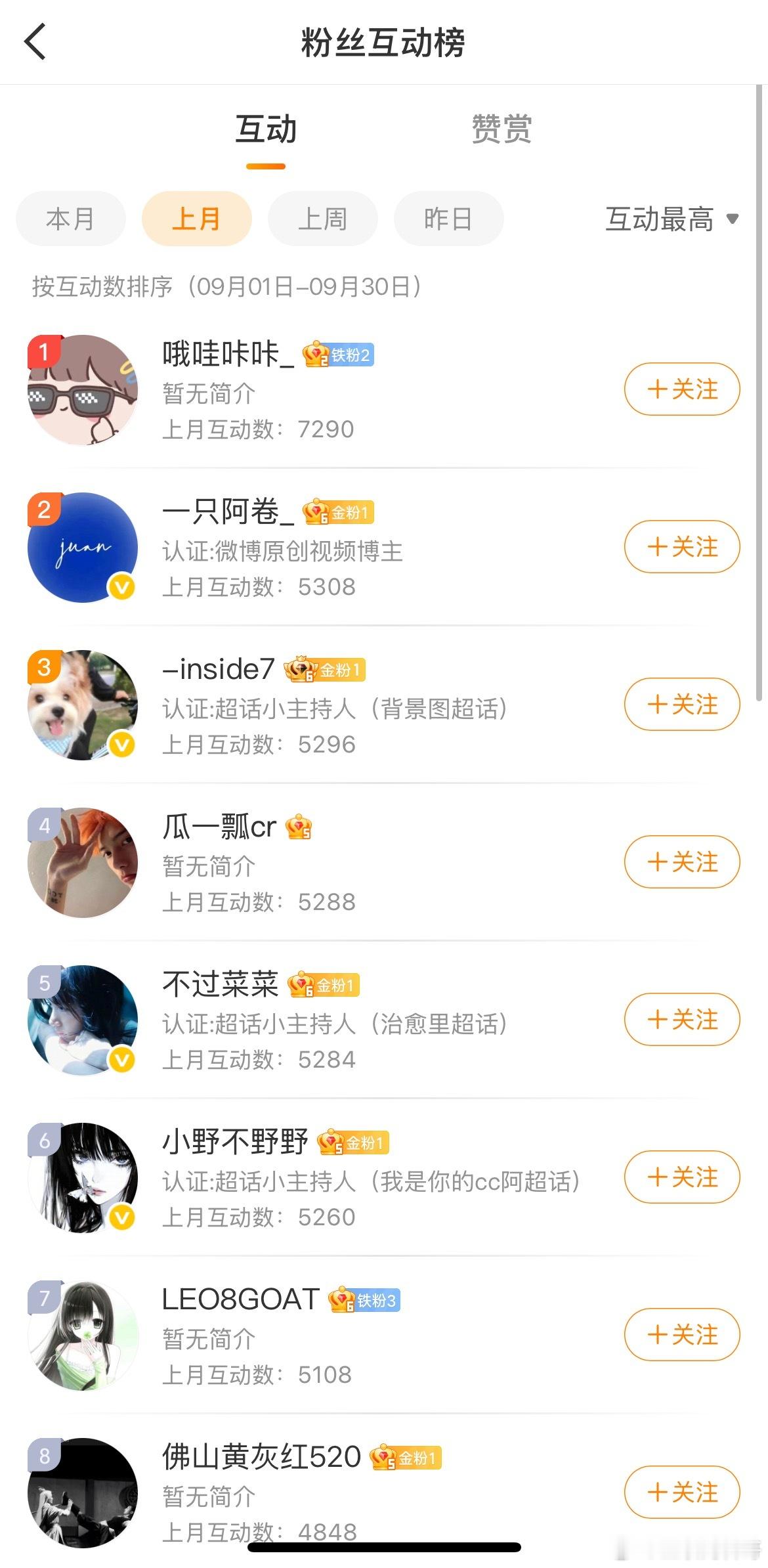
Task: Switch to the 赞赏 tab
Action: 501,129
